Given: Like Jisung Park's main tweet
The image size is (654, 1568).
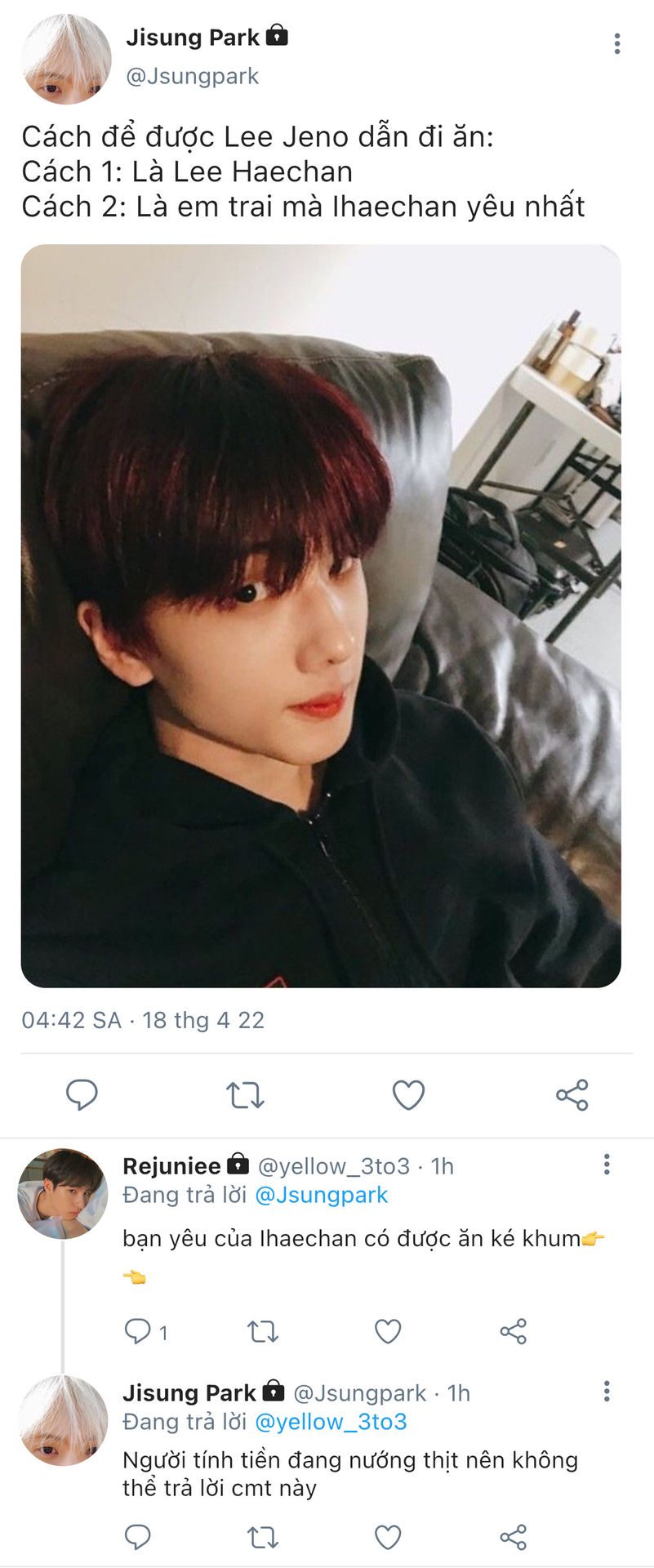Looking at the screenshot, I should pos(408,1094).
